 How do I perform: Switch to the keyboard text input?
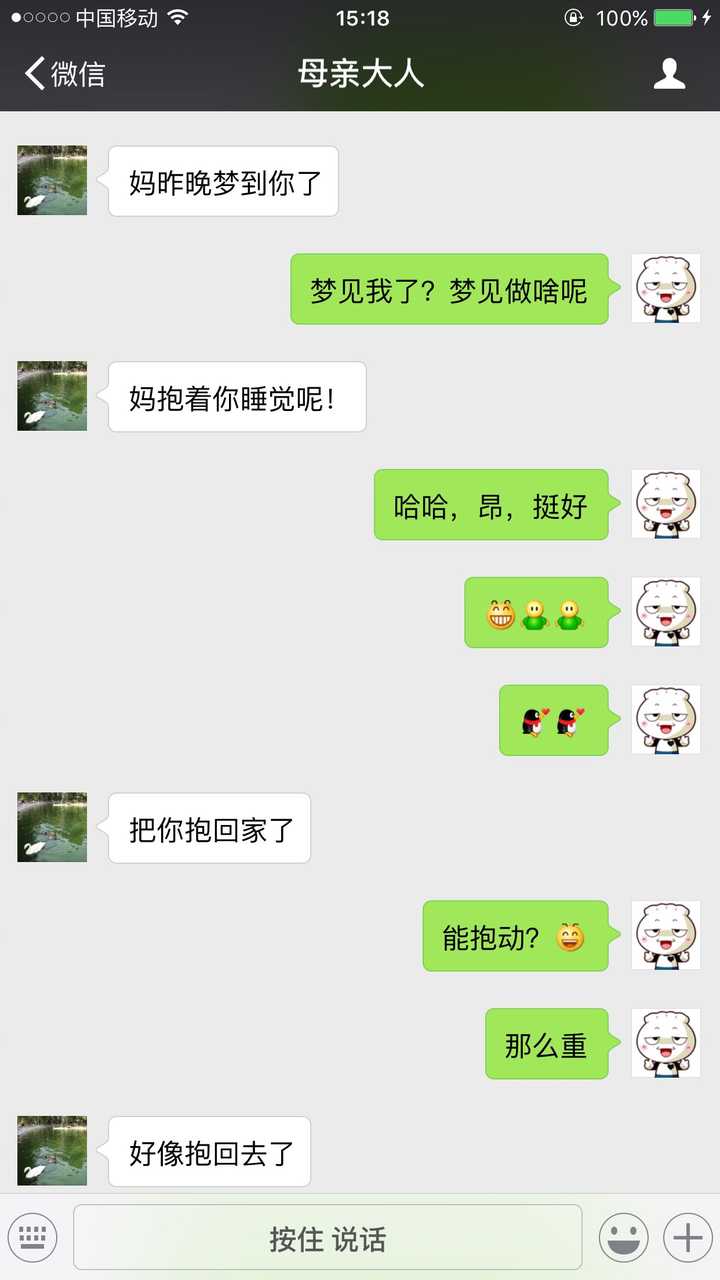click(33, 1238)
